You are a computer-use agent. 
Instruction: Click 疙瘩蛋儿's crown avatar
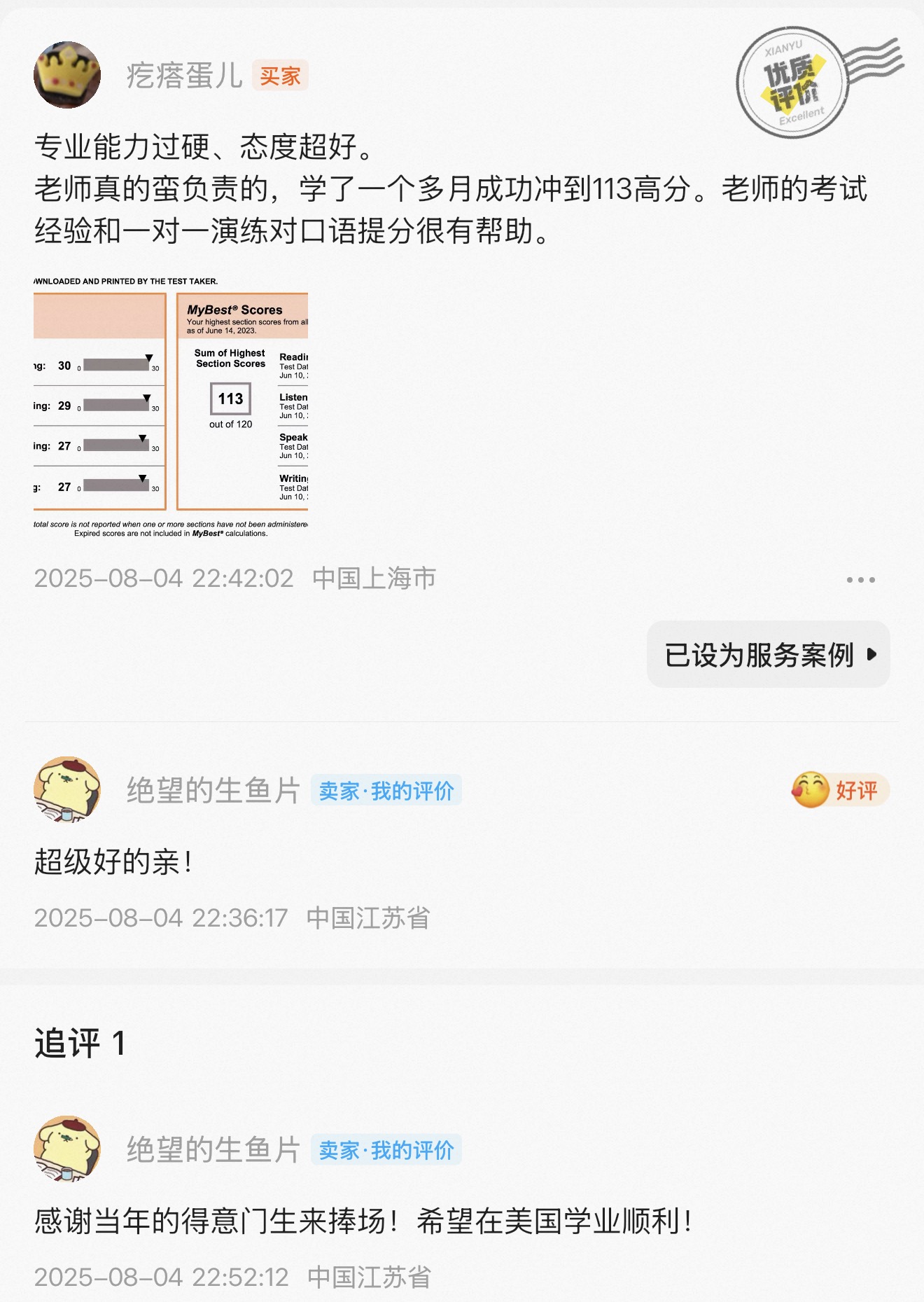click(x=66, y=74)
